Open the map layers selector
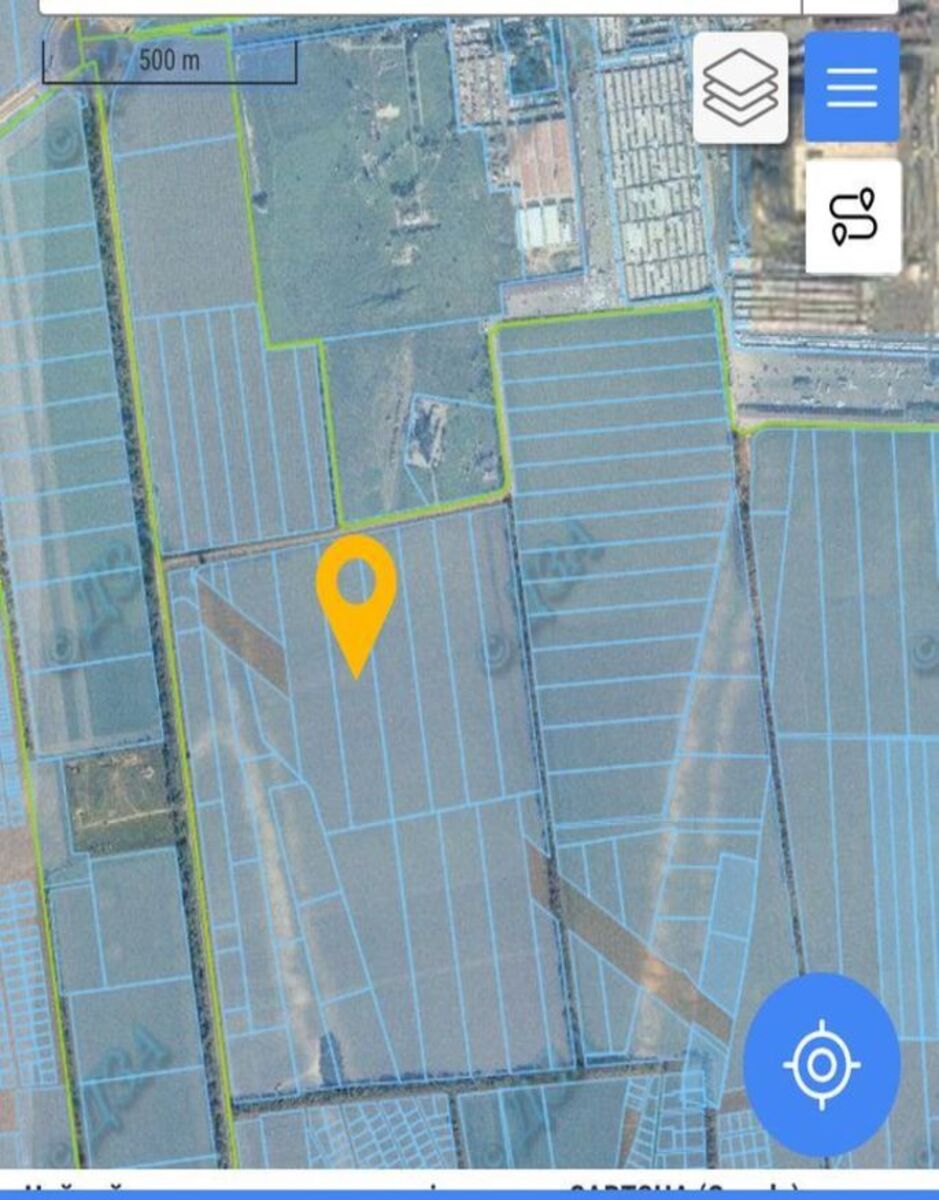 pyautogui.click(x=740, y=87)
